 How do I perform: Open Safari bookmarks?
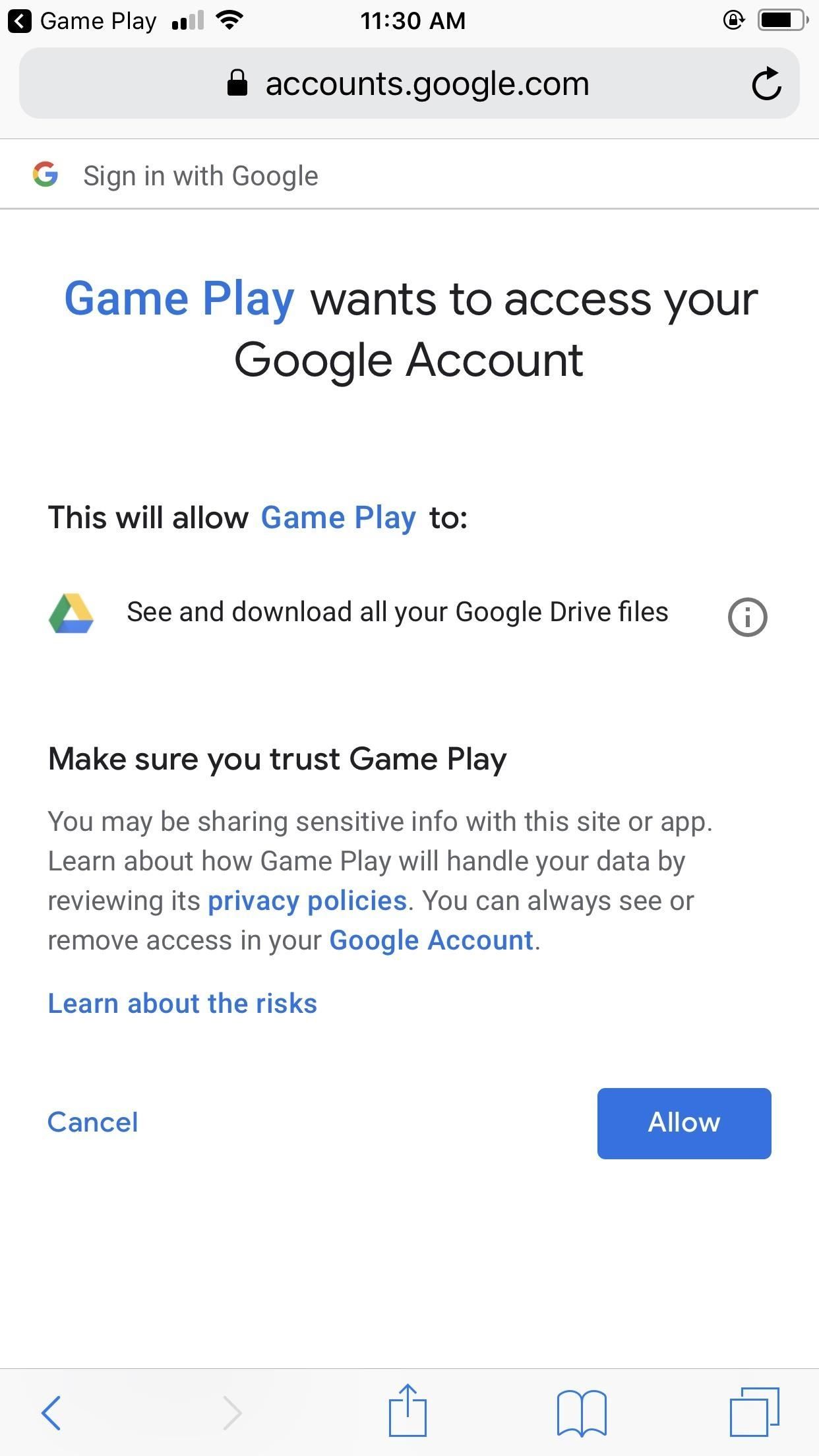click(582, 1412)
